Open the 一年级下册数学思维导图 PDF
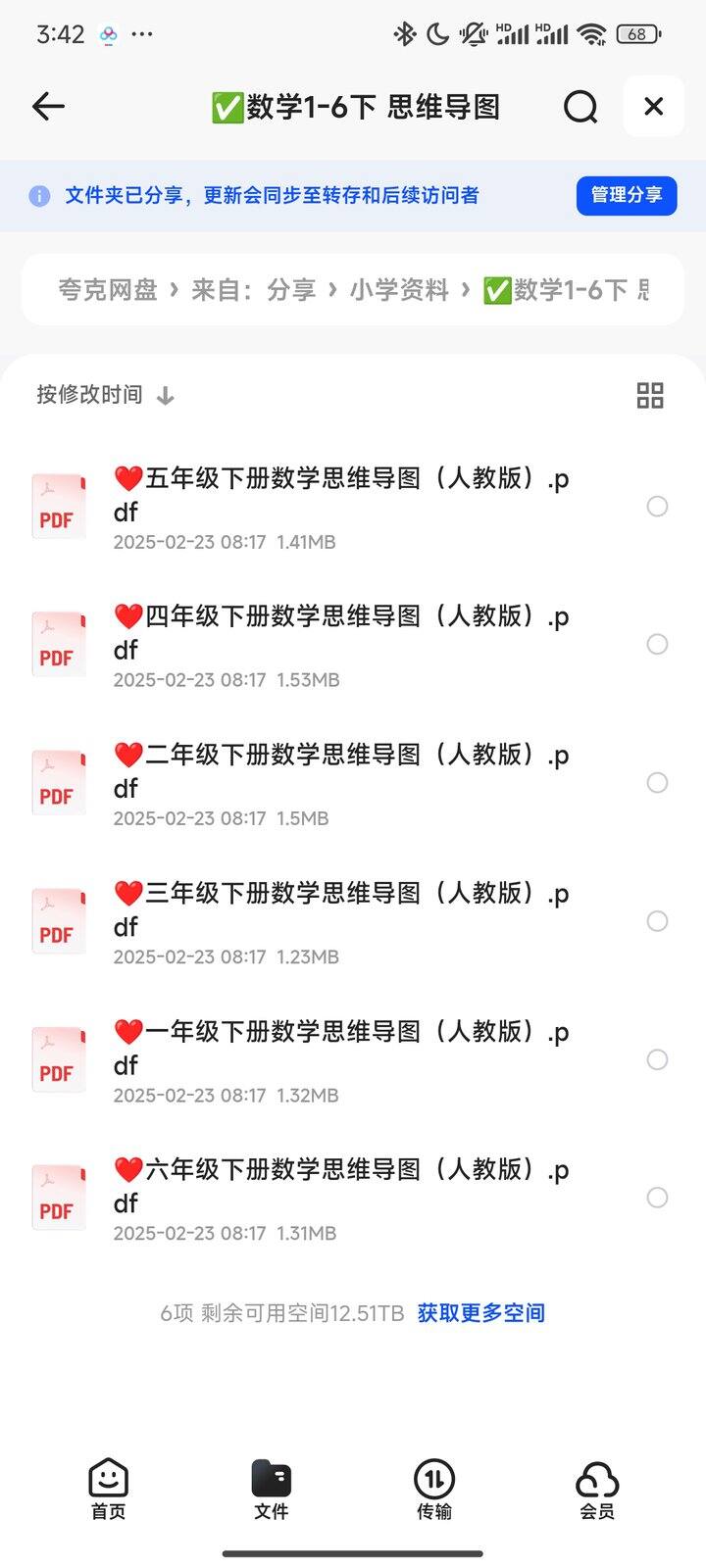 click(x=353, y=1060)
